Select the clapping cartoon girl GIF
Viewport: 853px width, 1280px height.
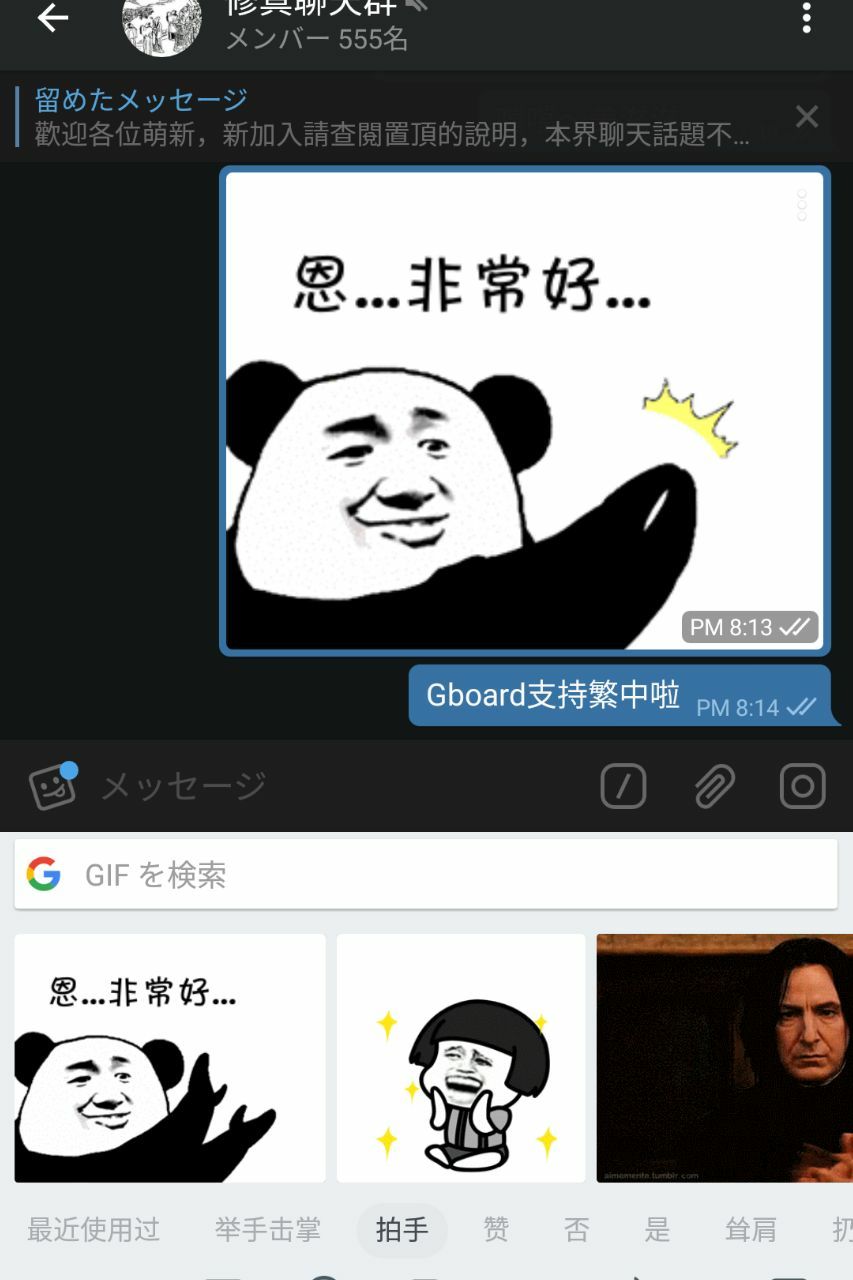(461, 1058)
